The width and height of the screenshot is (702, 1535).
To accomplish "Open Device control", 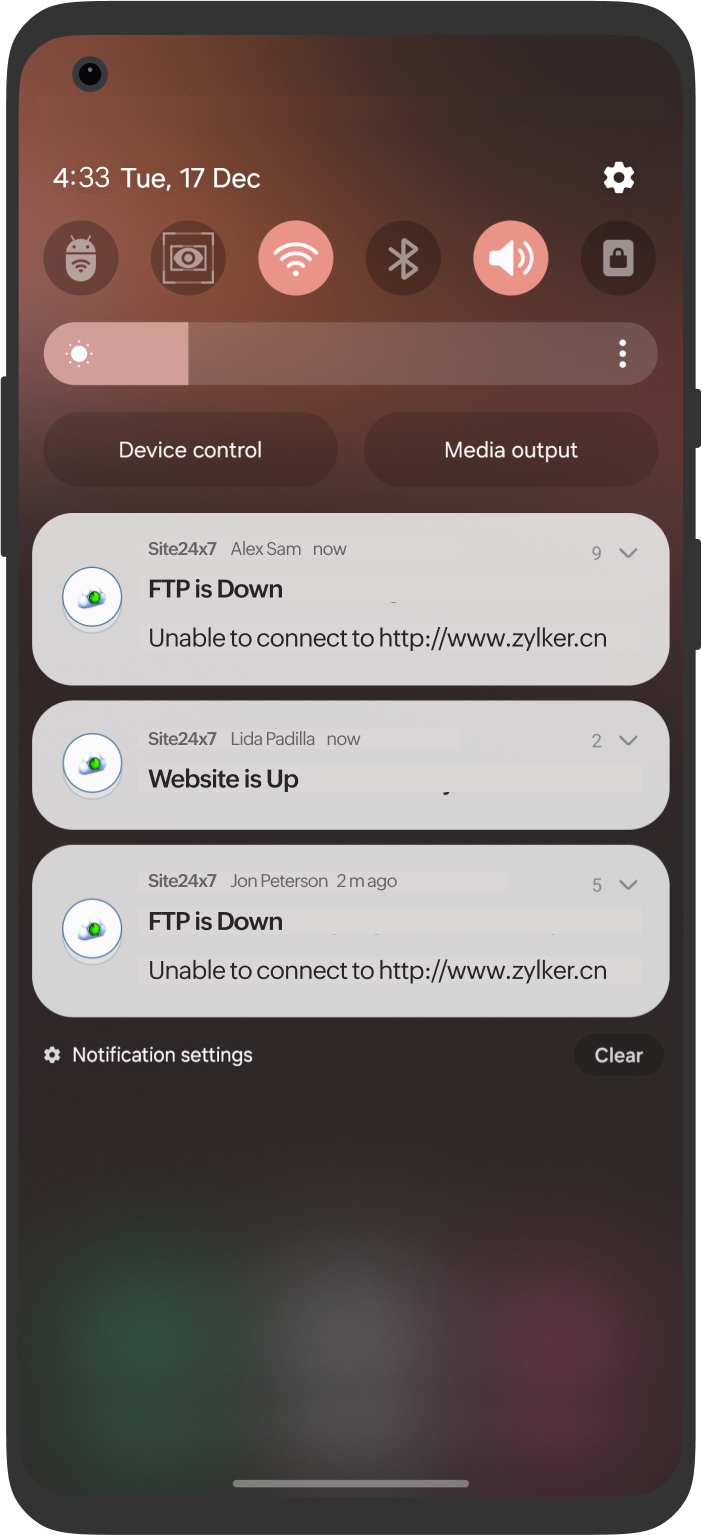I will click(x=190, y=450).
